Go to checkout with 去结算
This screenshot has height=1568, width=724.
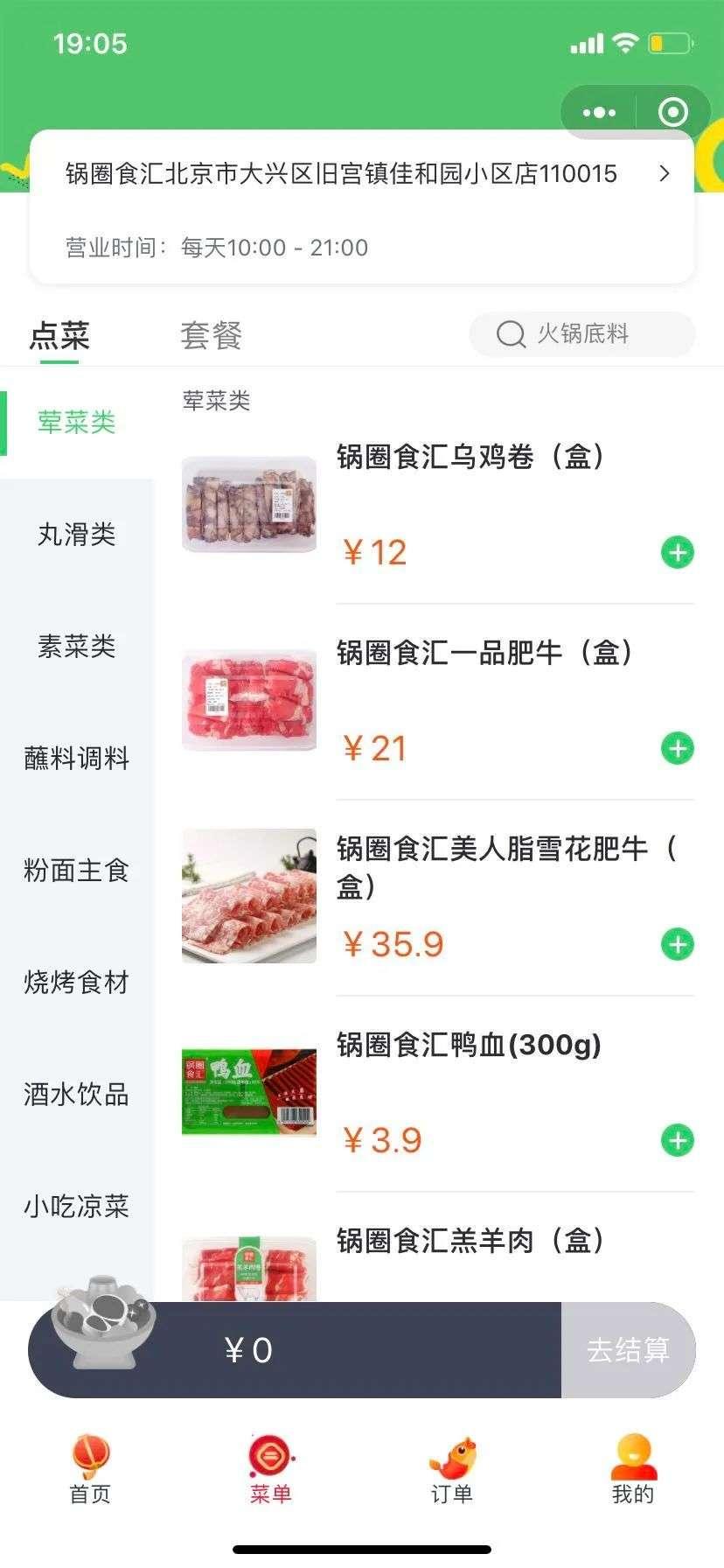pyautogui.click(x=628, y=1350)
